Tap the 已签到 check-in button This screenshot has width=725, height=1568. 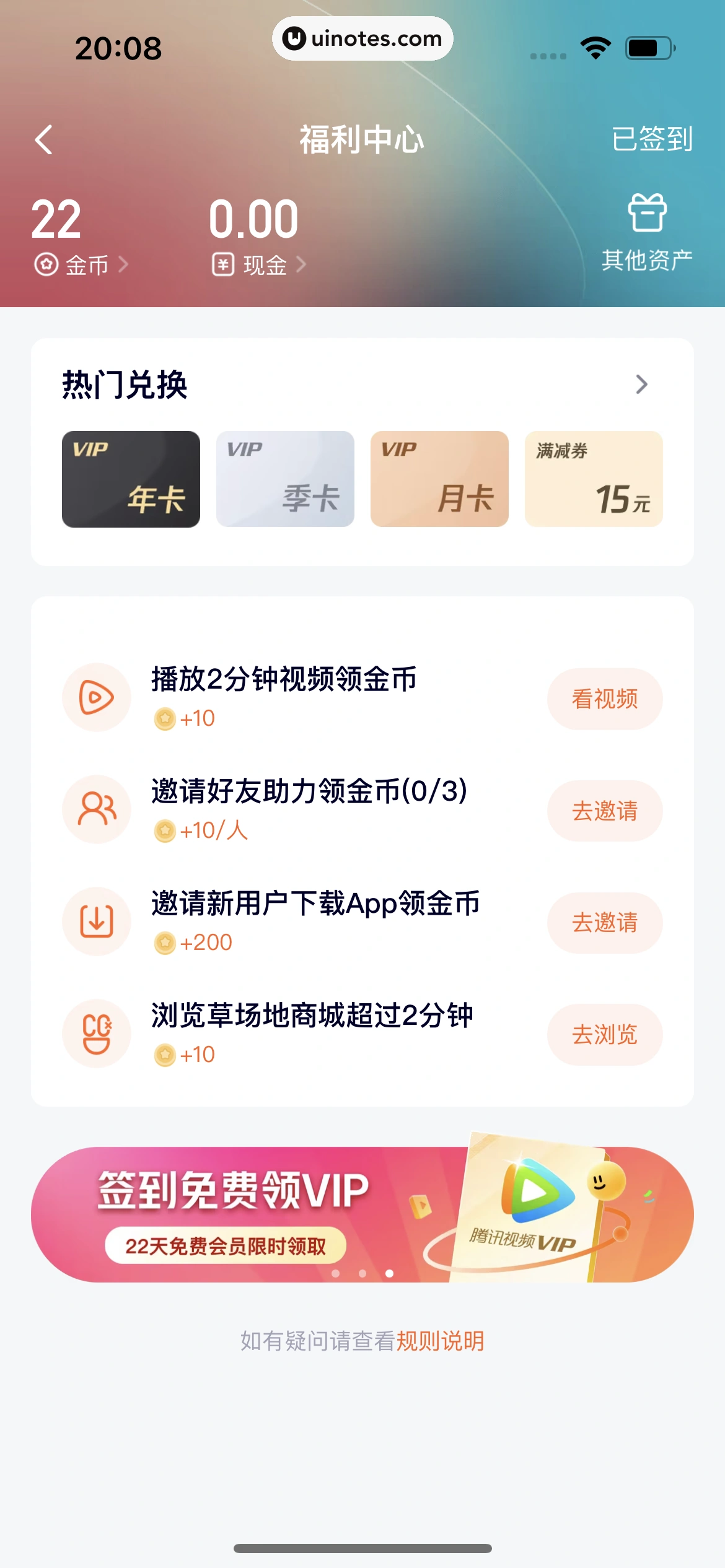click(x=651, y=139)
